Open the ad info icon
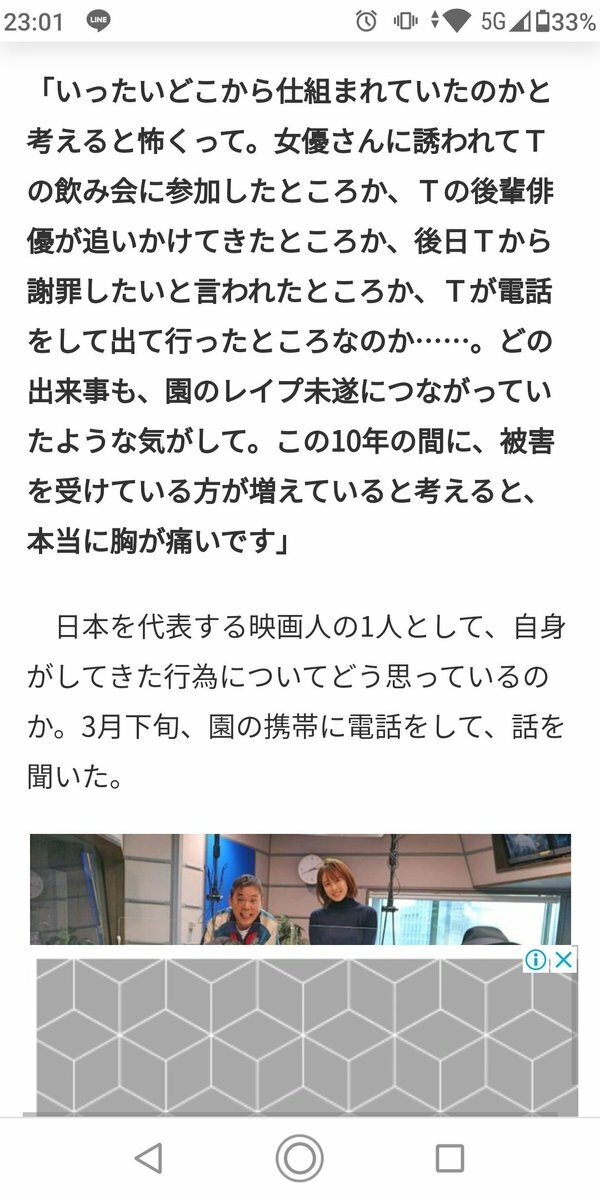 click(537, 961)
